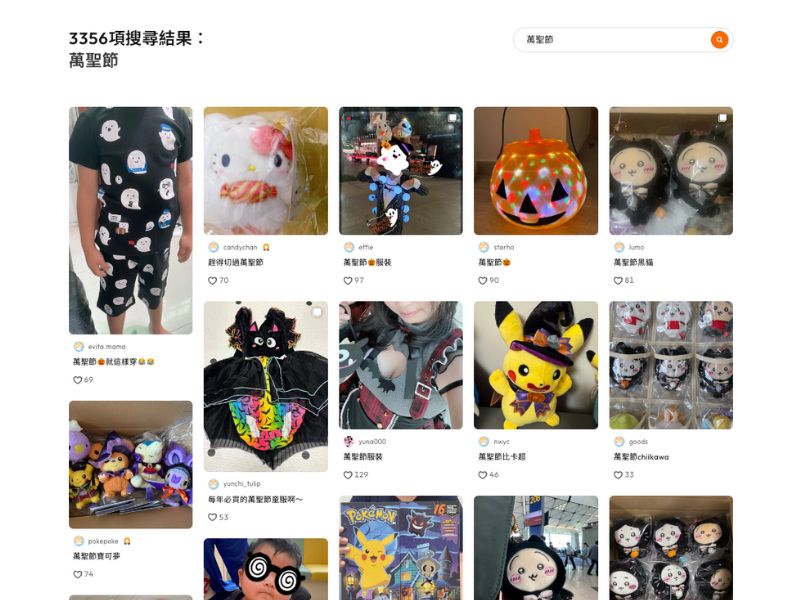Image resolution: width=800 pixels, height=600 pixels.
Task: Open starho's glowing pumpkin lantern post
Action: 535,171
